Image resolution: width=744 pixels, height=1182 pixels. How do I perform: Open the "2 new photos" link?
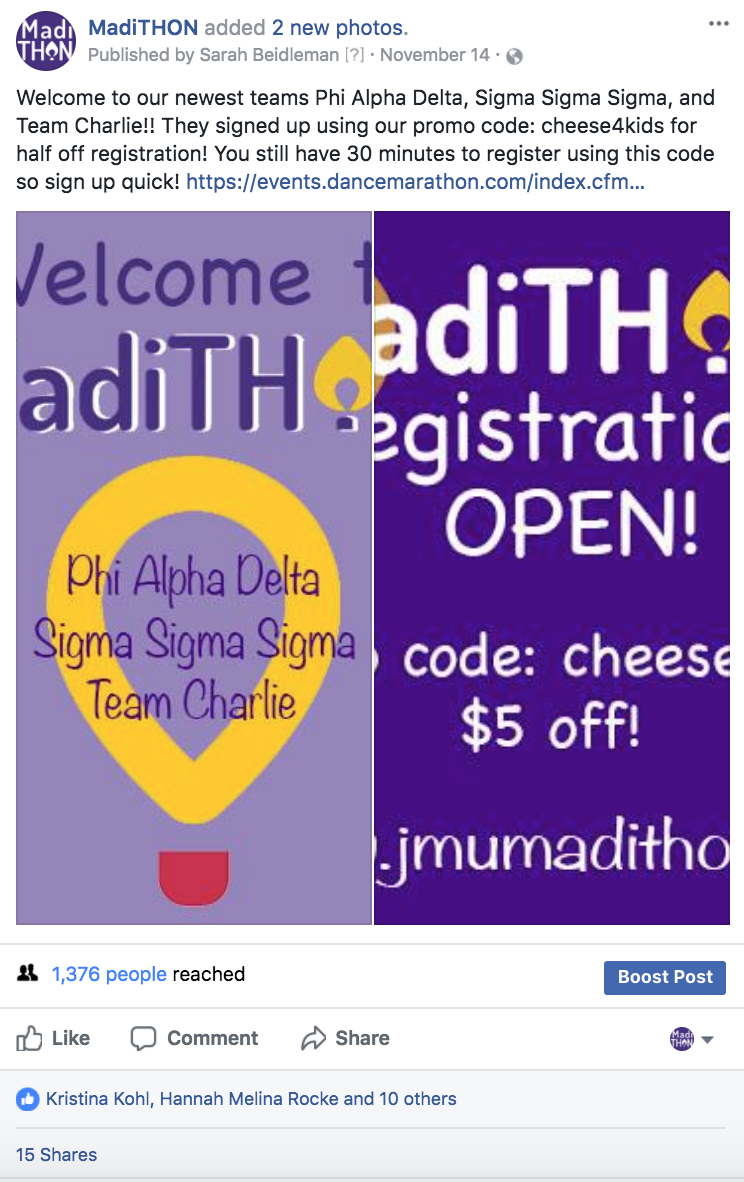click(x=339, y=28)
